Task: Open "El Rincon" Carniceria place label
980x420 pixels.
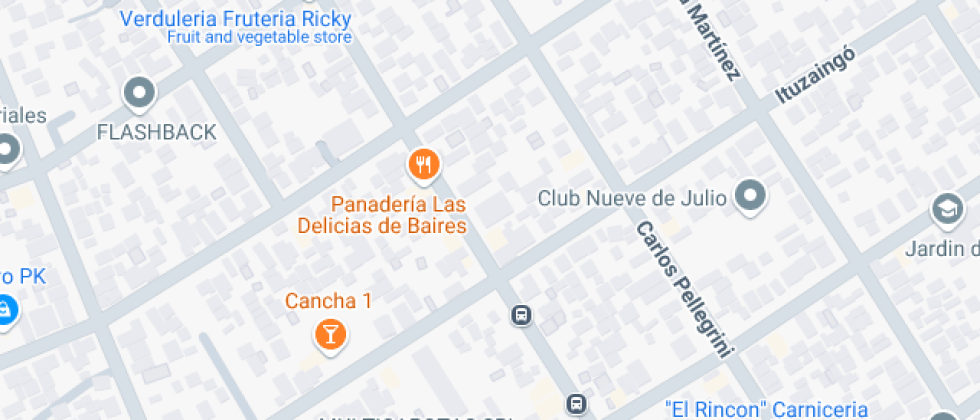Action: click(x=766, y=409)
